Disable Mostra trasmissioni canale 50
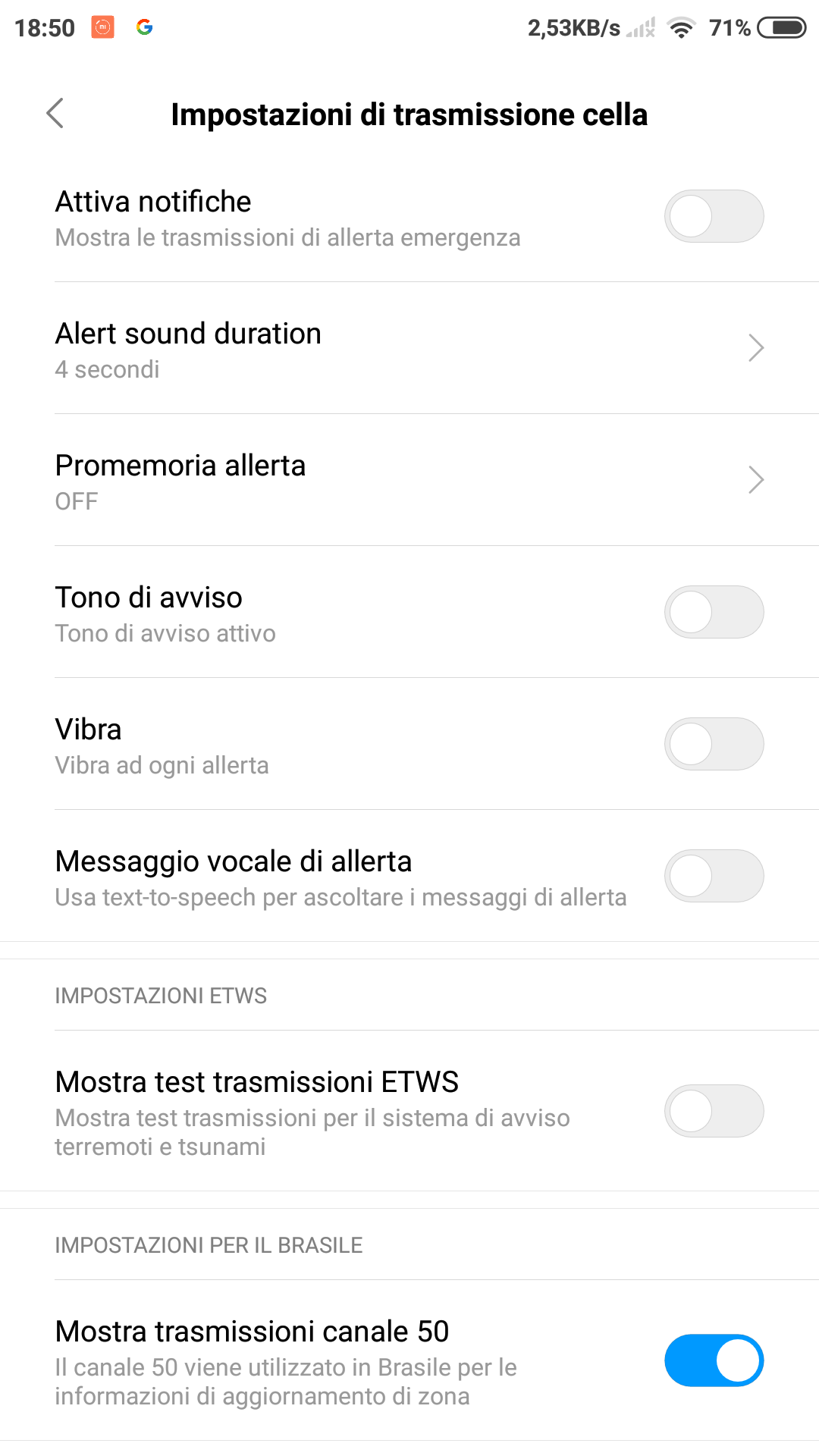Viewport: 819px width, 1456px height. coord(714,1360)
